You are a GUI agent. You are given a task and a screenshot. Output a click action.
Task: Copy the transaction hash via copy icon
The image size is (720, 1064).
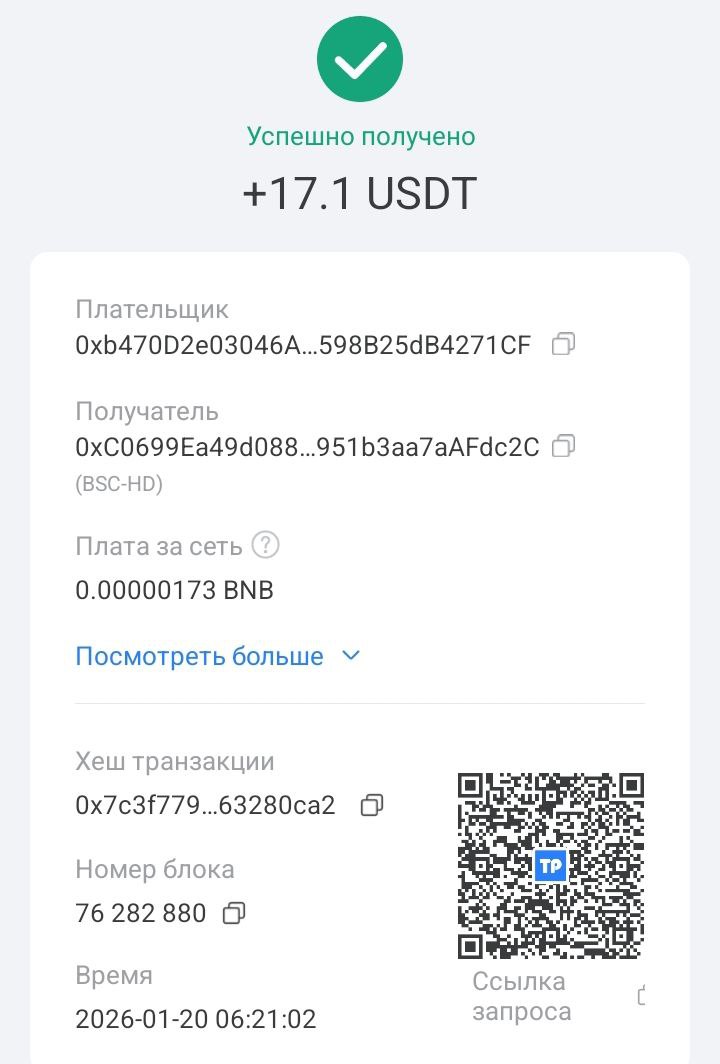pos(374,804)
